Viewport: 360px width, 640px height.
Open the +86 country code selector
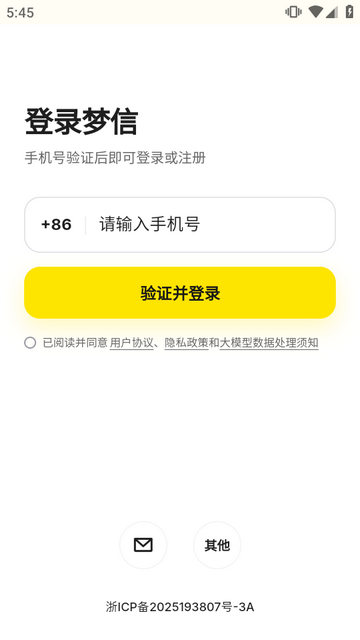pyautogui.click(x=56, y=224)
